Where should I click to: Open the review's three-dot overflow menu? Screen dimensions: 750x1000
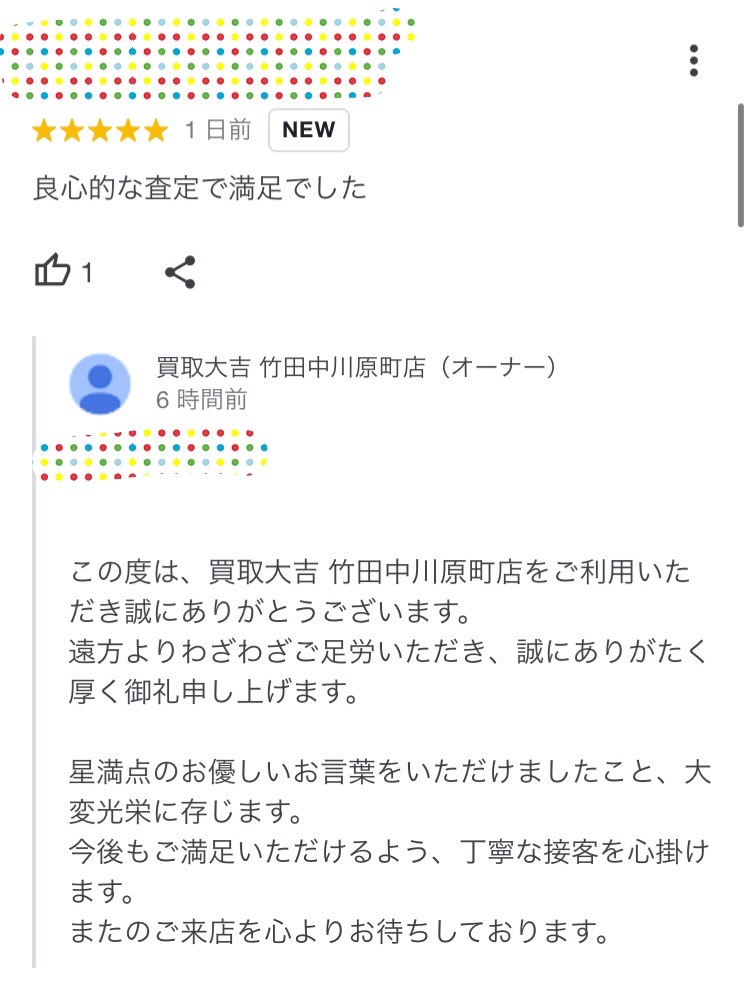pyautogui.click(x=694, y=61)
